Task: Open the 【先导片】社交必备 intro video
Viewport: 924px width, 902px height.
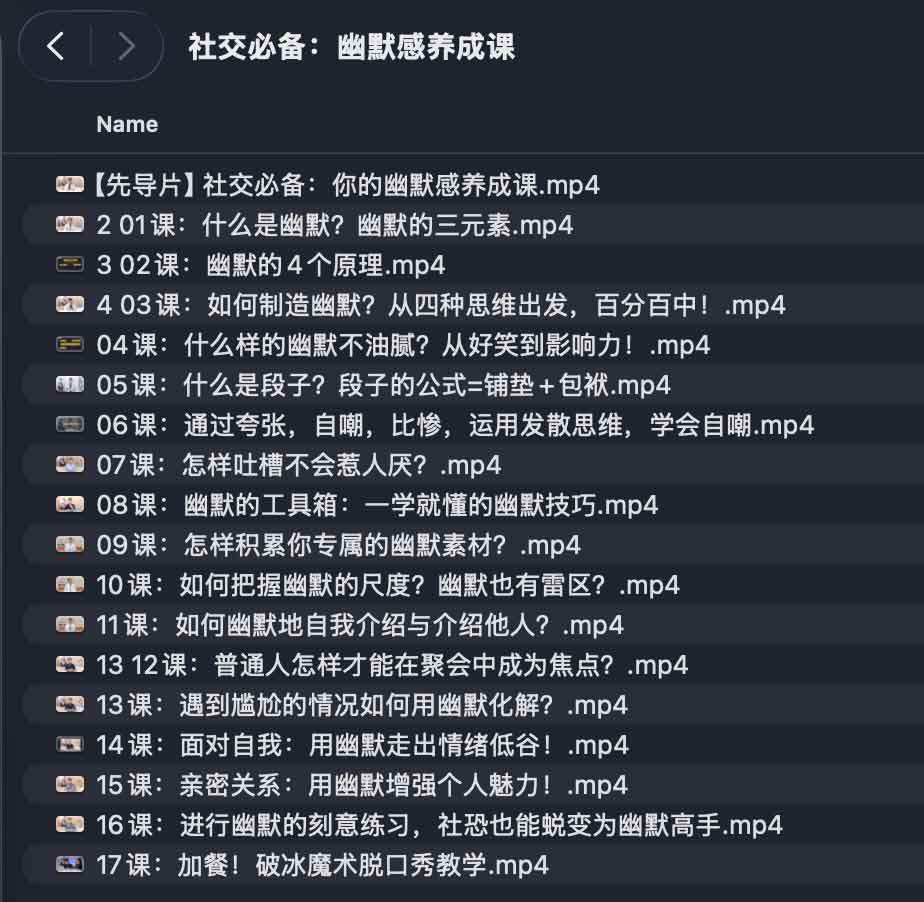Action: pos(345,185)
